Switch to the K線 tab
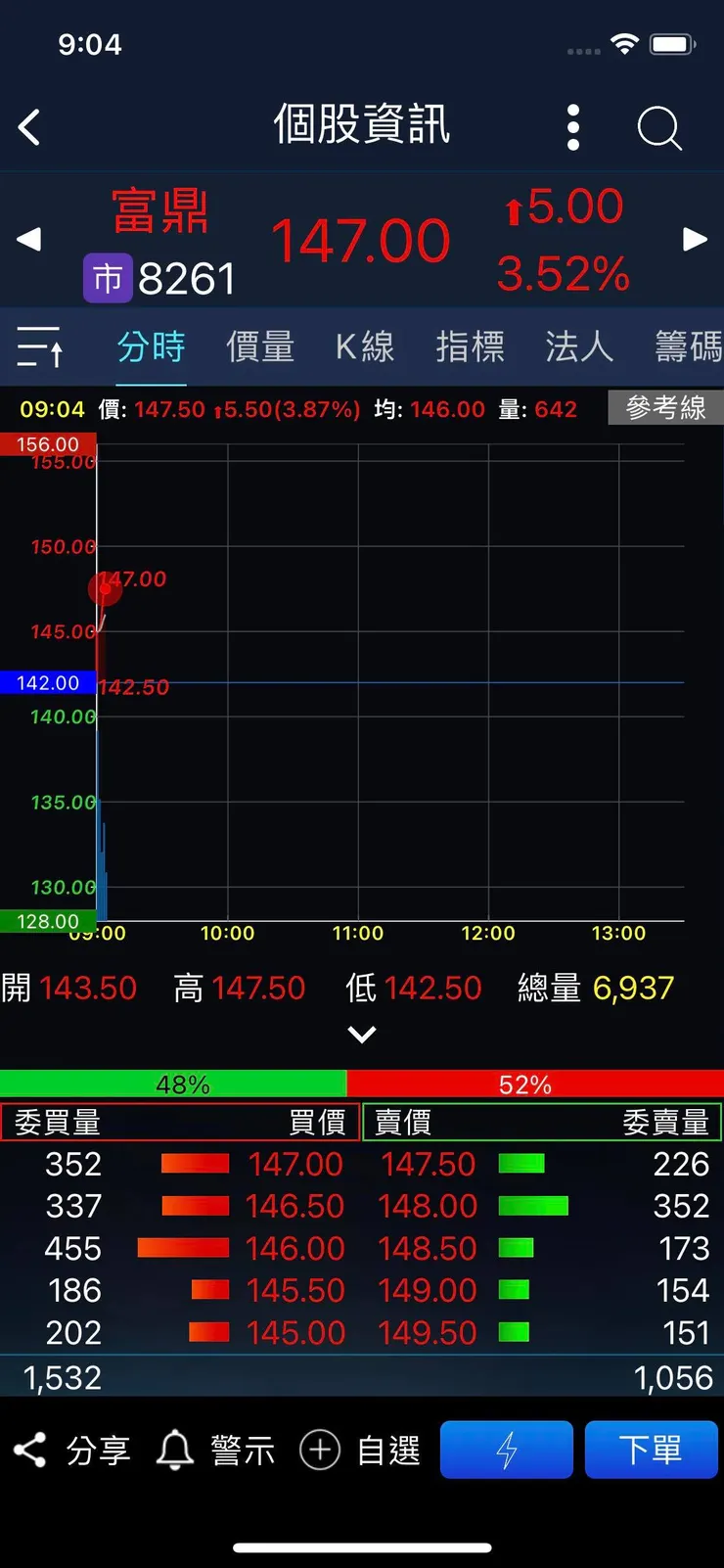724x1568 pixels. 365,347
